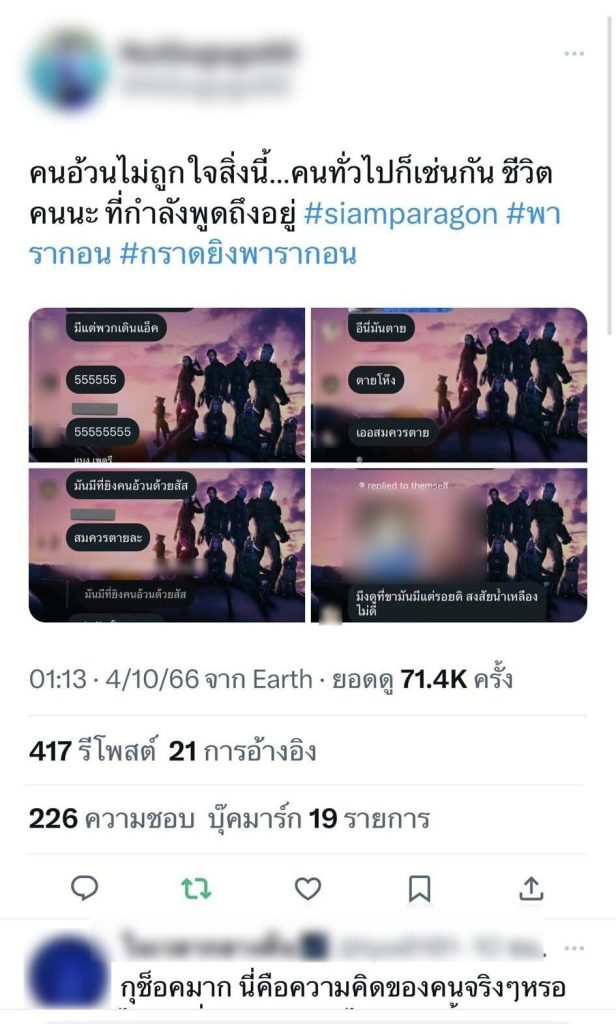Viewport: 616px width, 1024px height.
Task: Open the image showing 'ตายโหง'
Action: [x=449, y=385]
